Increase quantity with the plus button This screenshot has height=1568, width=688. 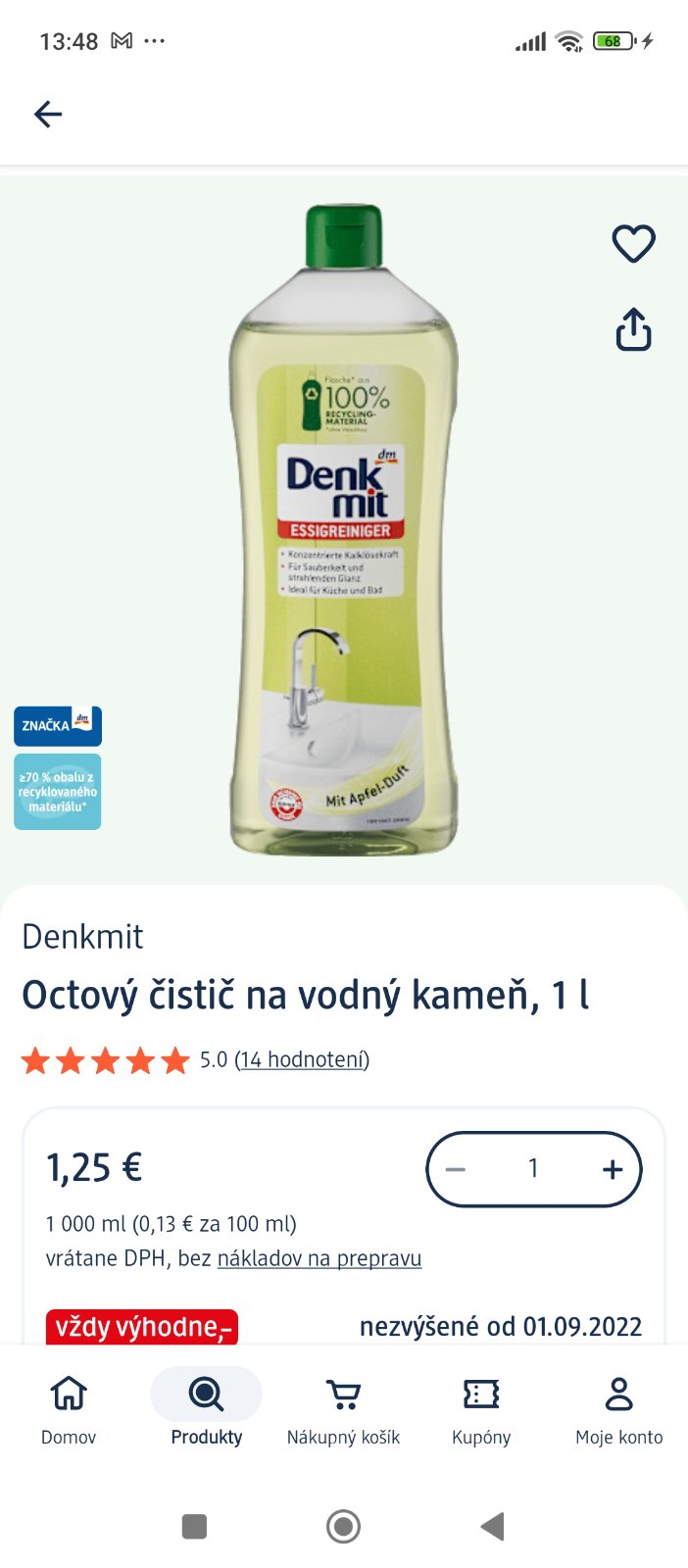613,1169
